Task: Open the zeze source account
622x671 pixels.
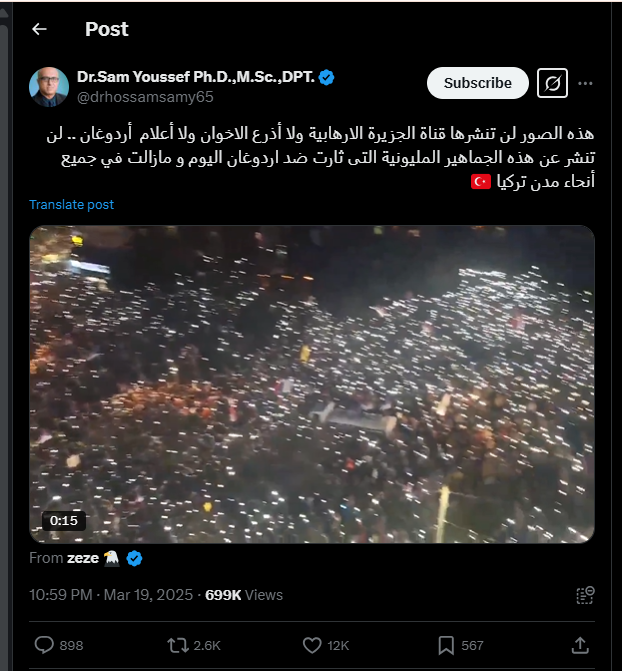Action: [x=83, y=558]
